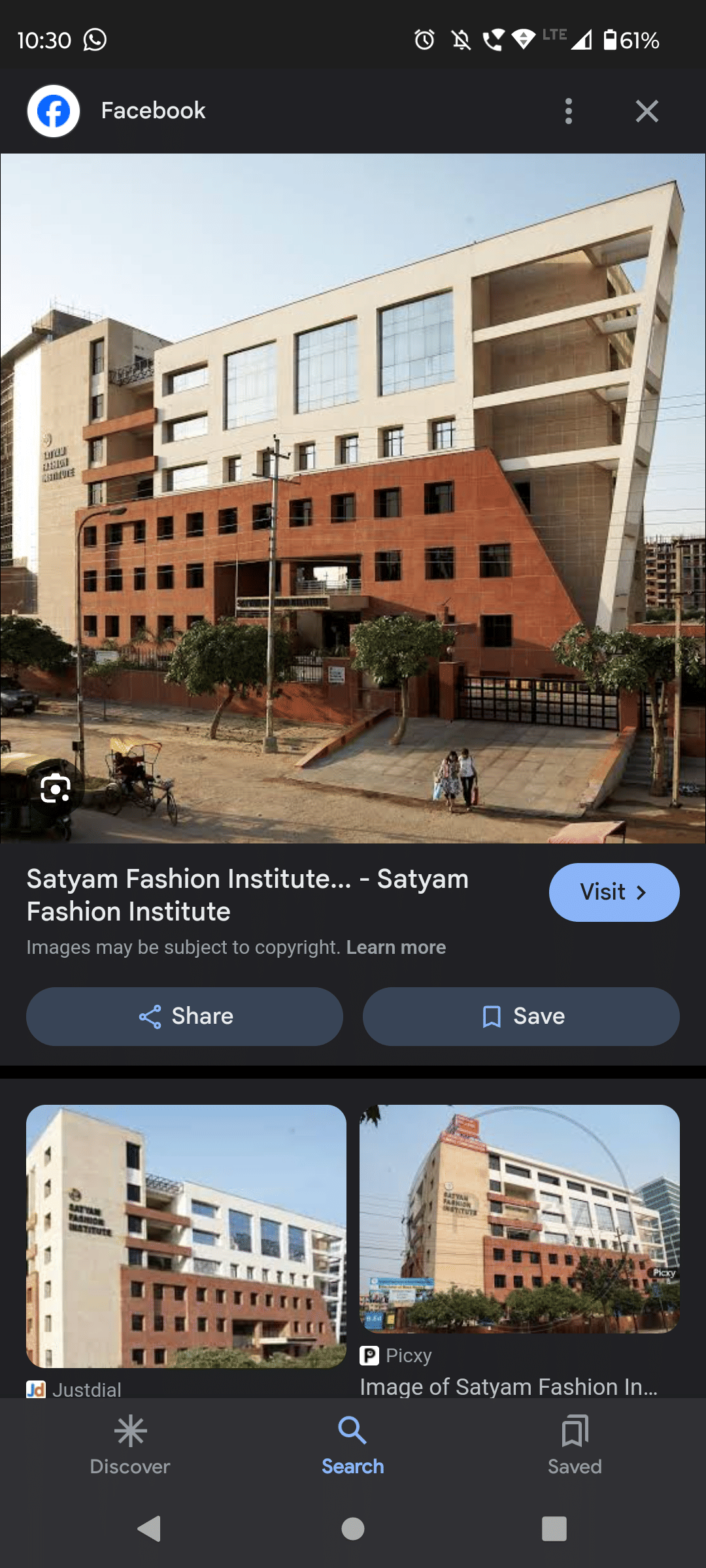This screenshot has height=1568, width=706.
Task: Save this image to a collection
Action: (x=521, y=1016)
